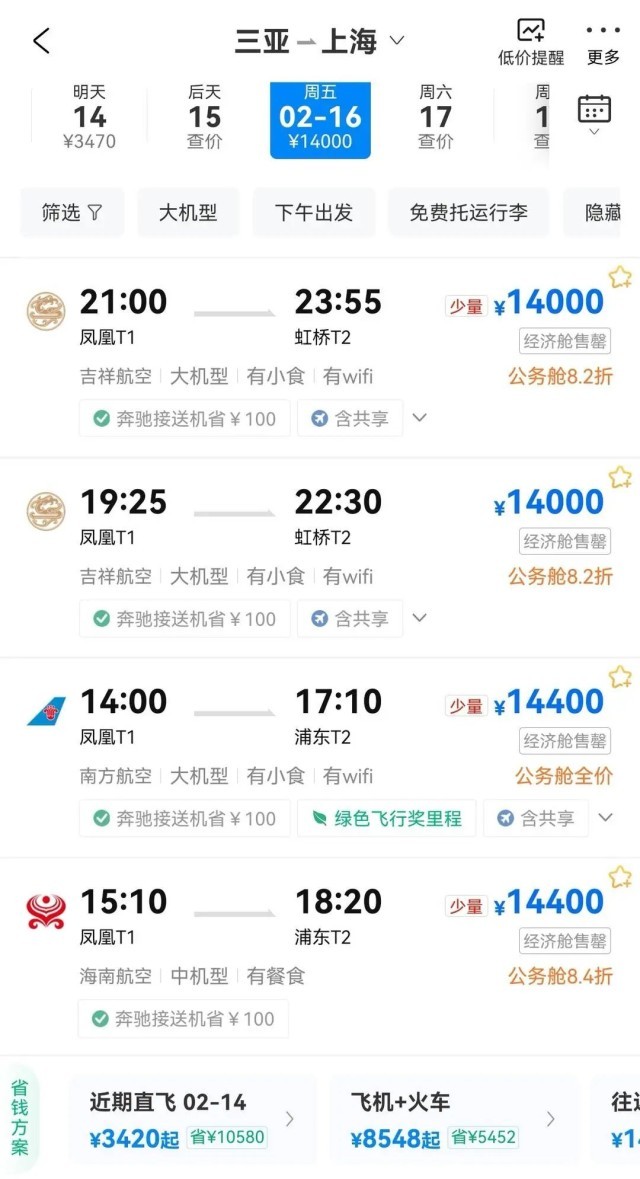Select the 周六 17 date tab

[435, 117]
